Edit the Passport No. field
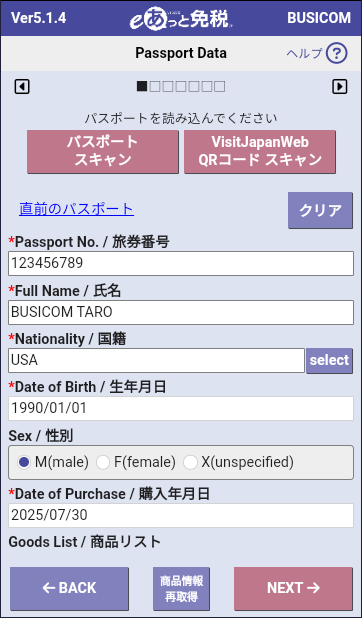 pyautogui.click(x=181, y=263)
